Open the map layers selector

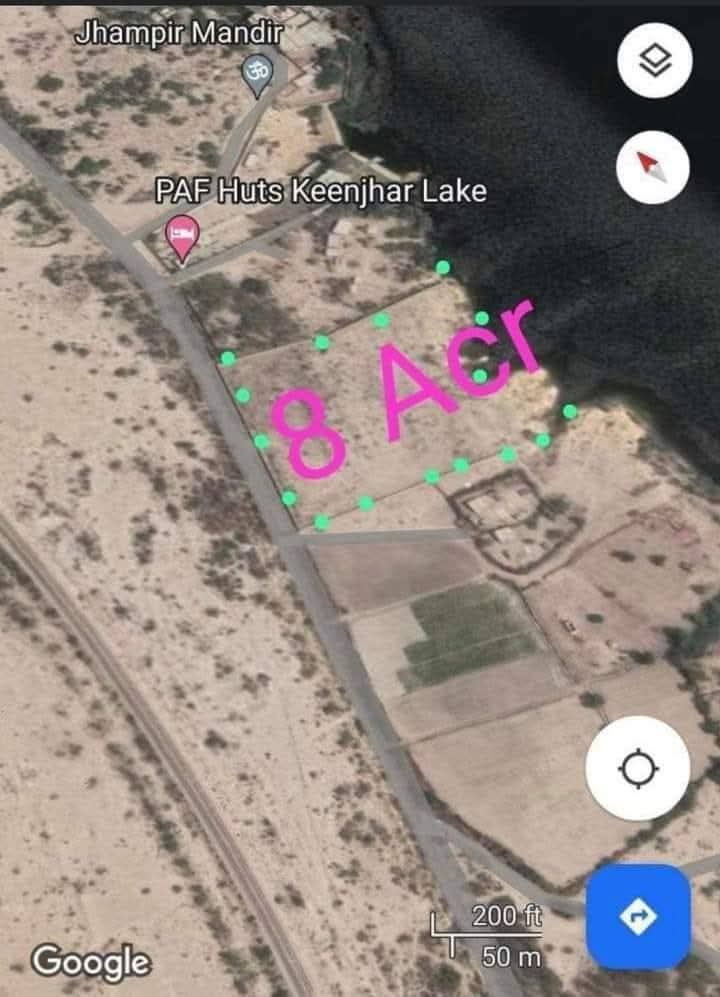click(x=654, y=63)
